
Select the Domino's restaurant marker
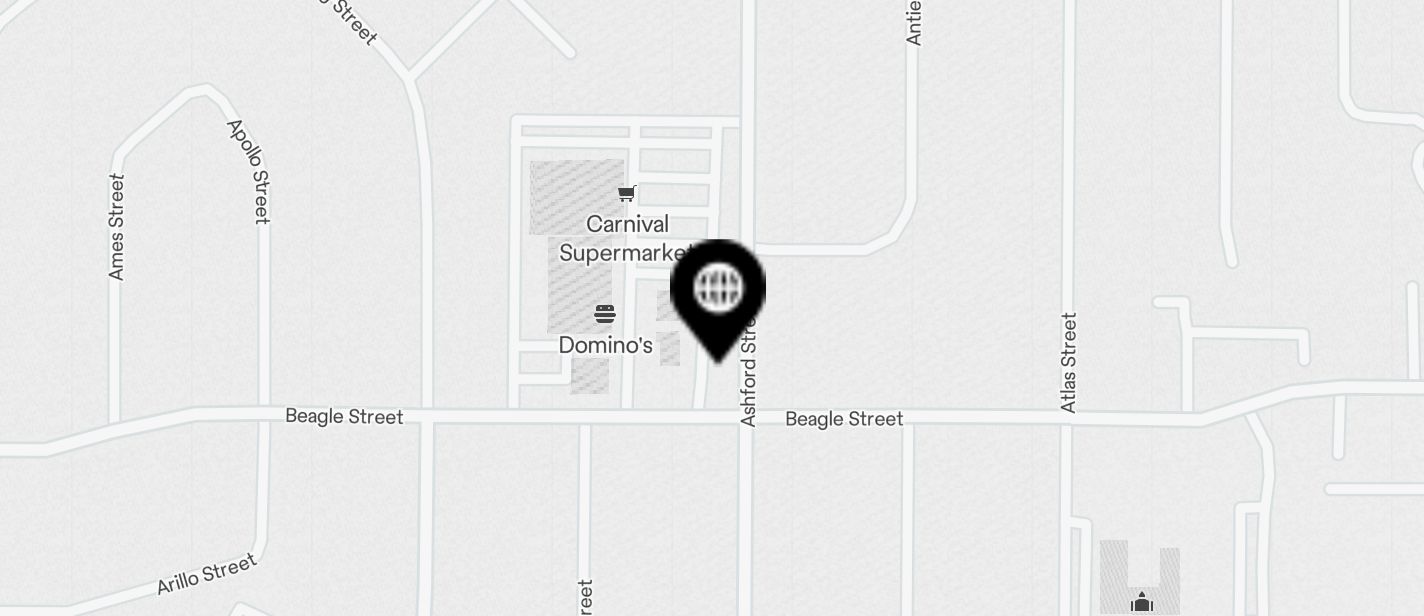point(605,315)
